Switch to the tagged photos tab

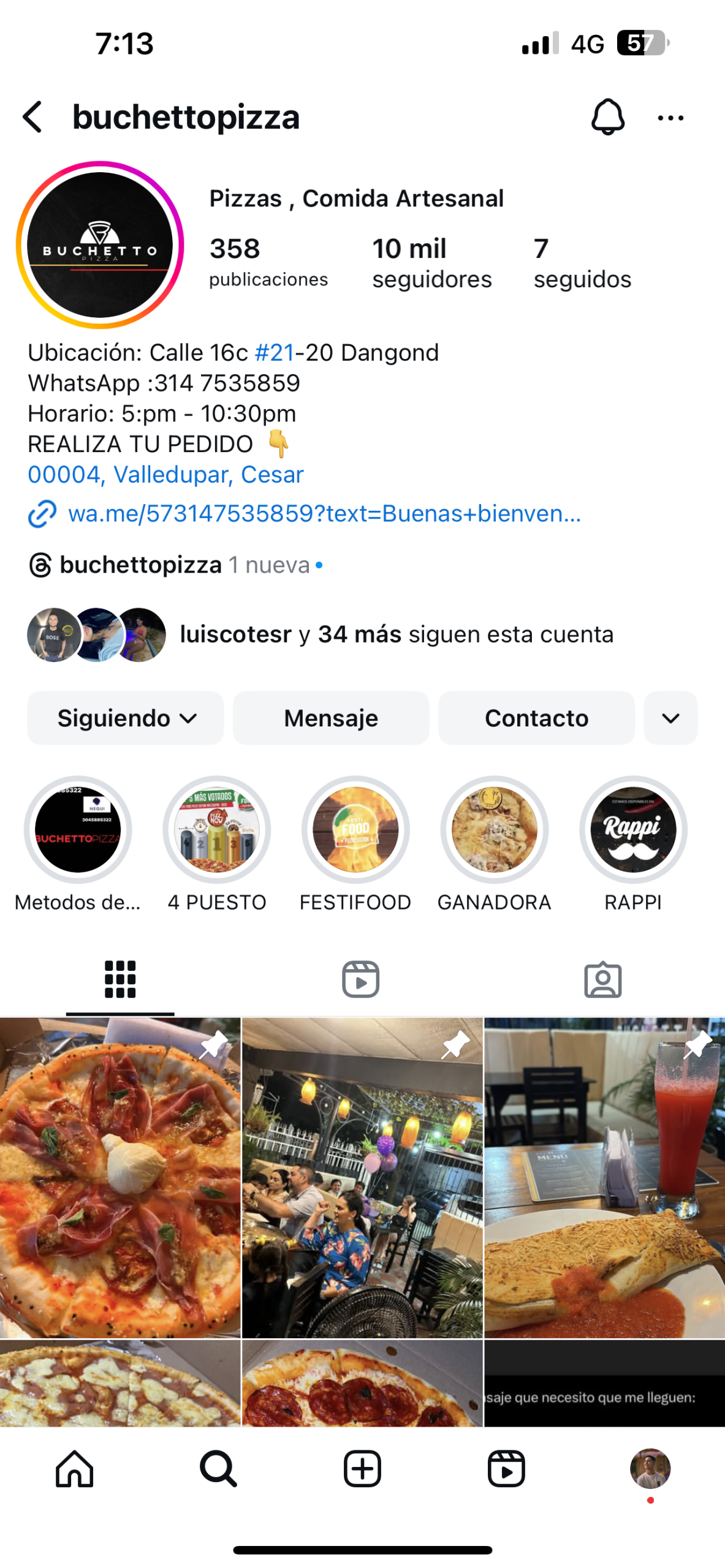tap(603, 979)
